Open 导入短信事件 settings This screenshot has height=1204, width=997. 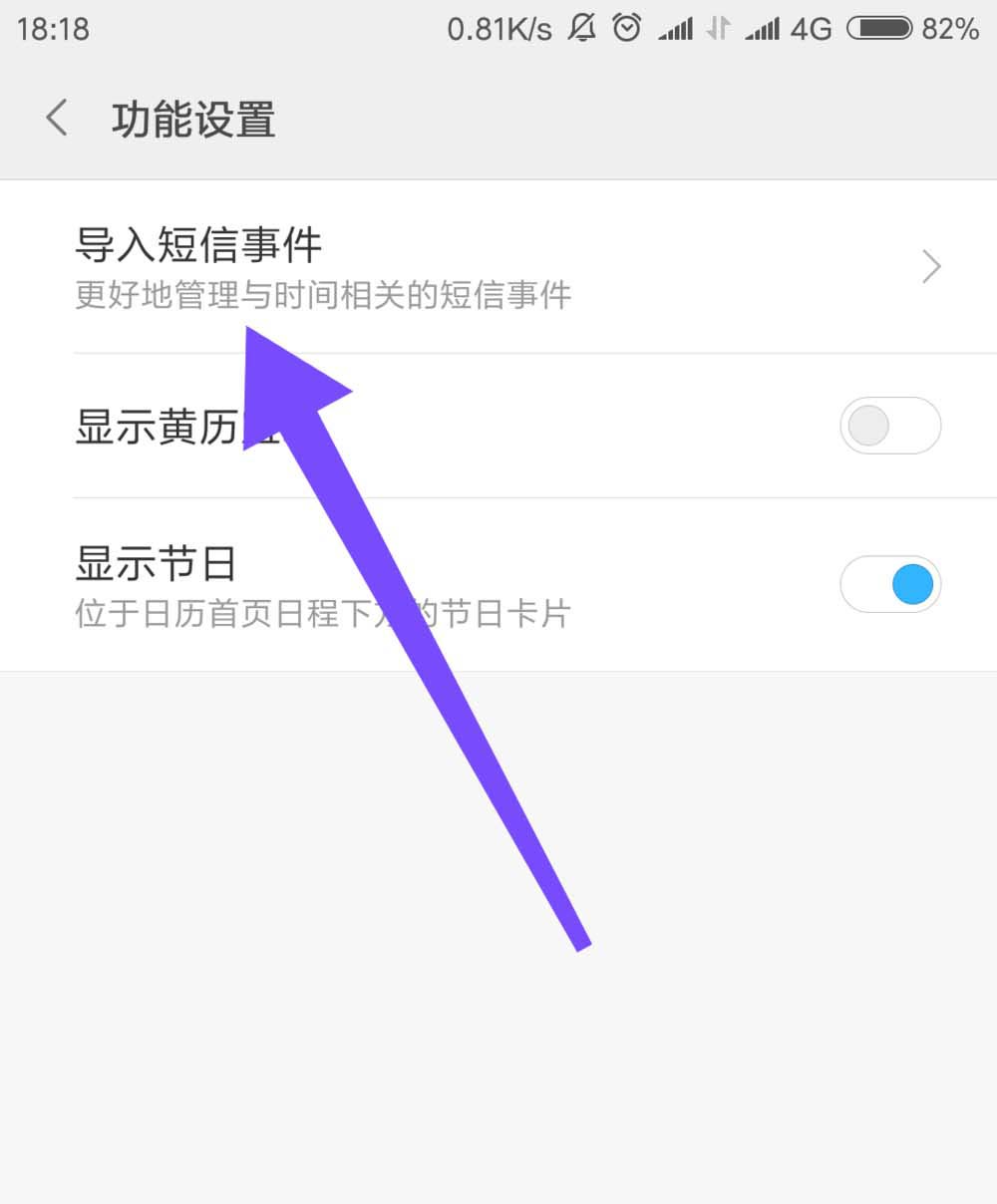click(498, 267)
